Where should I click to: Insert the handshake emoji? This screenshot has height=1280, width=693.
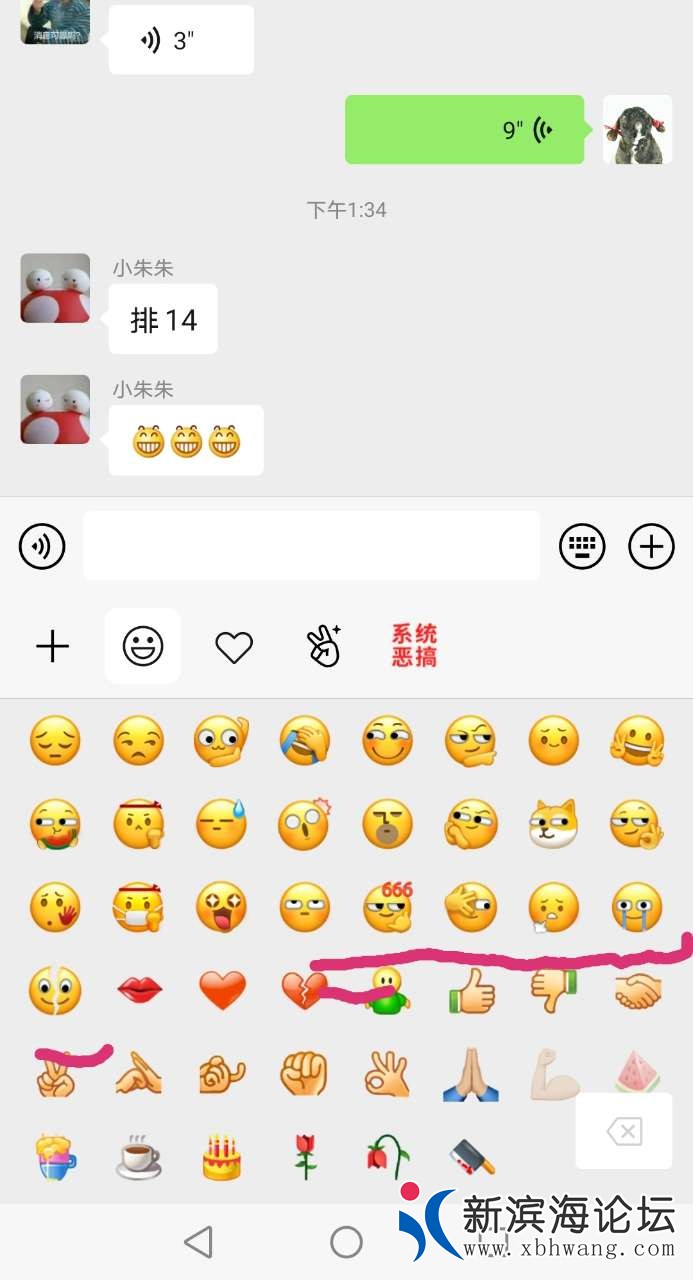[x=637, y=991]
